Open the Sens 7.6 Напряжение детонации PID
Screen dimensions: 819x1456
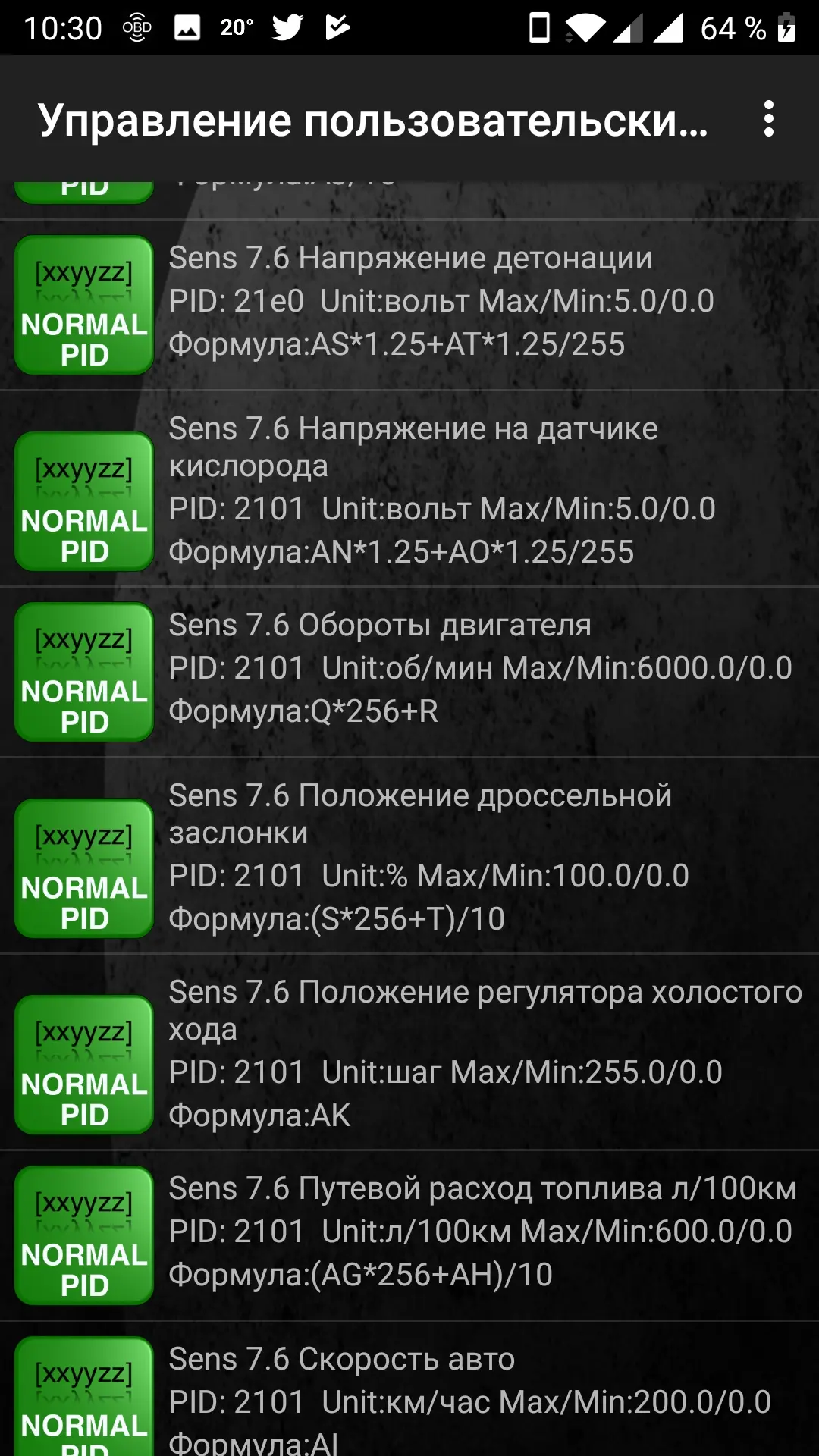click(x=409, y=303)
